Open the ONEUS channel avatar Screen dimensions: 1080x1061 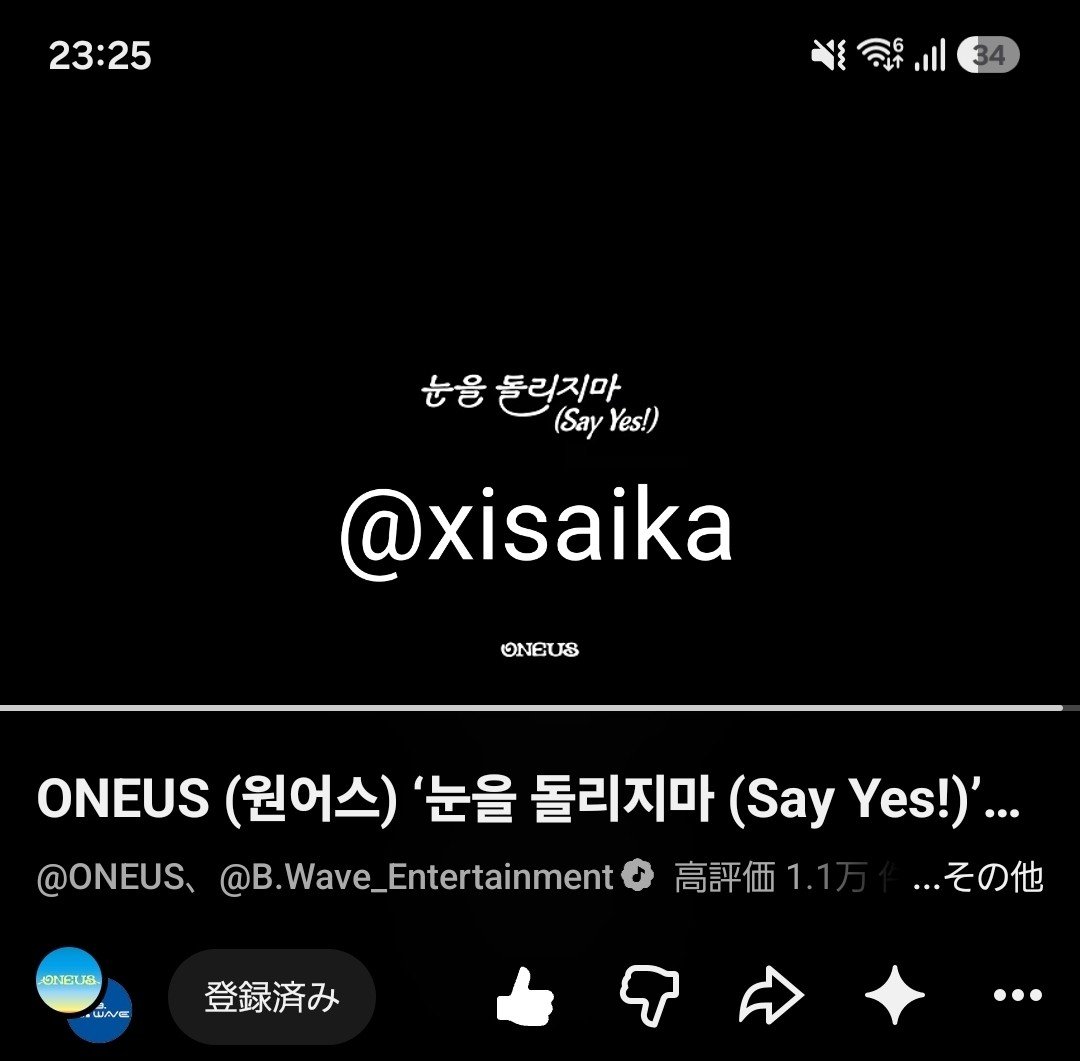[69, 980]
